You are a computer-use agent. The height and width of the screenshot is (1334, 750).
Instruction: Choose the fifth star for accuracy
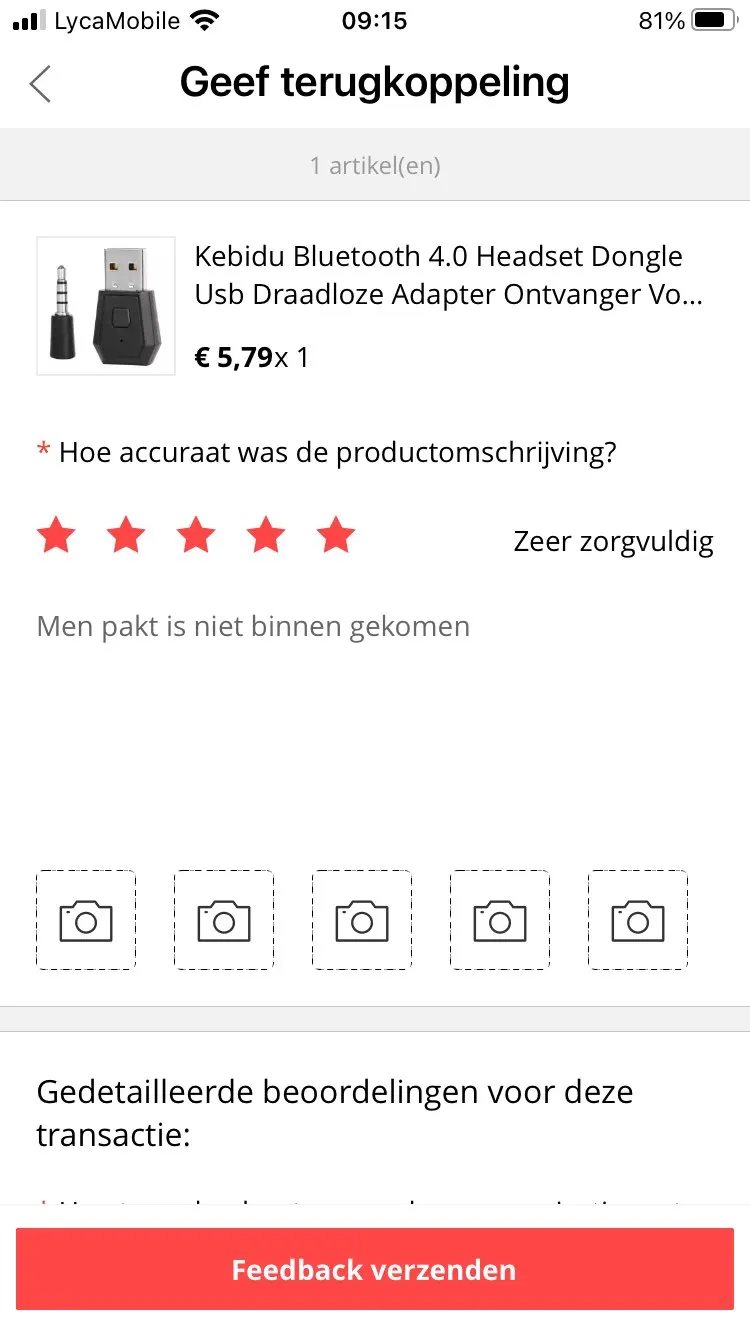336,537
